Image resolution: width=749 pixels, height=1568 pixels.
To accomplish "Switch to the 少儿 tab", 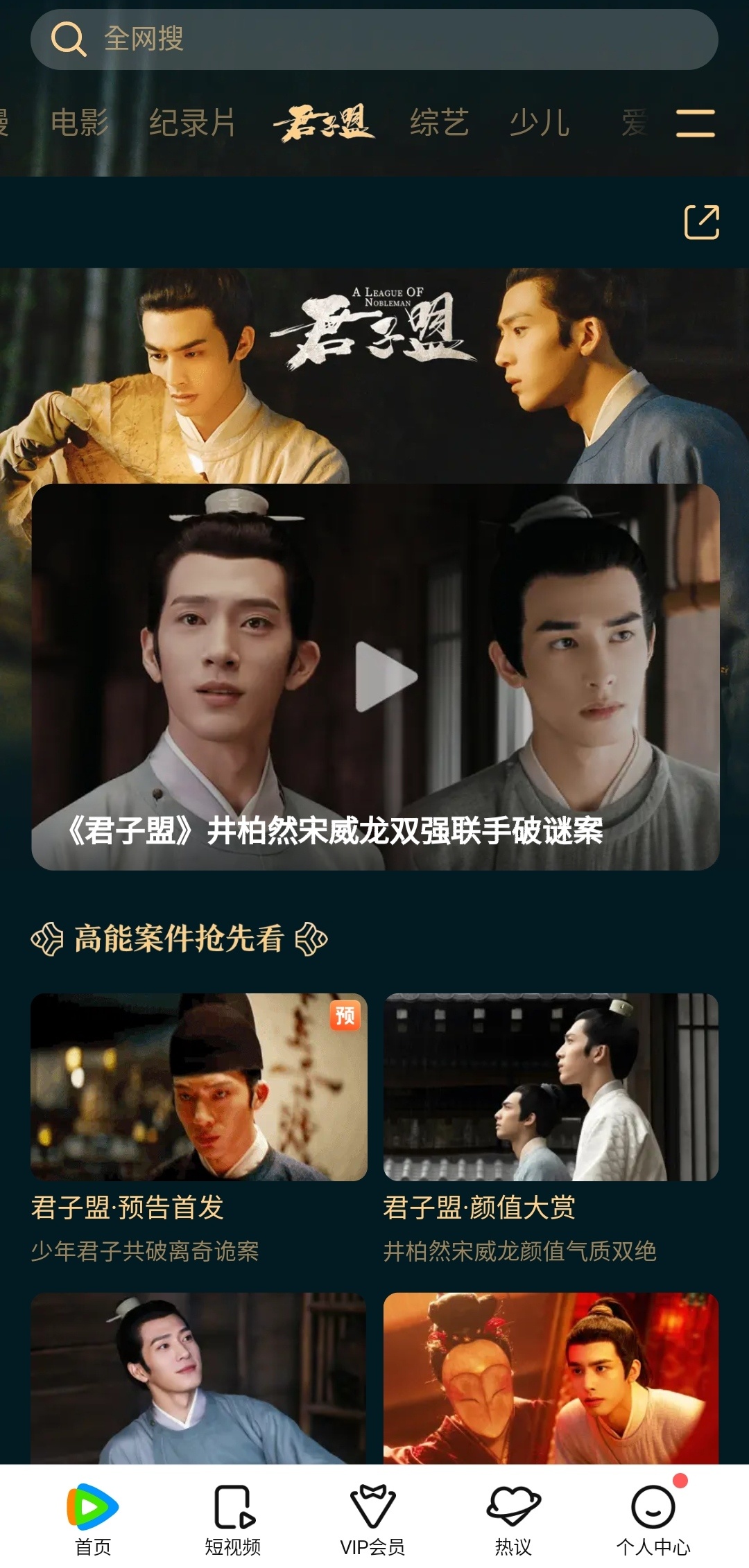I will [540, 123].
